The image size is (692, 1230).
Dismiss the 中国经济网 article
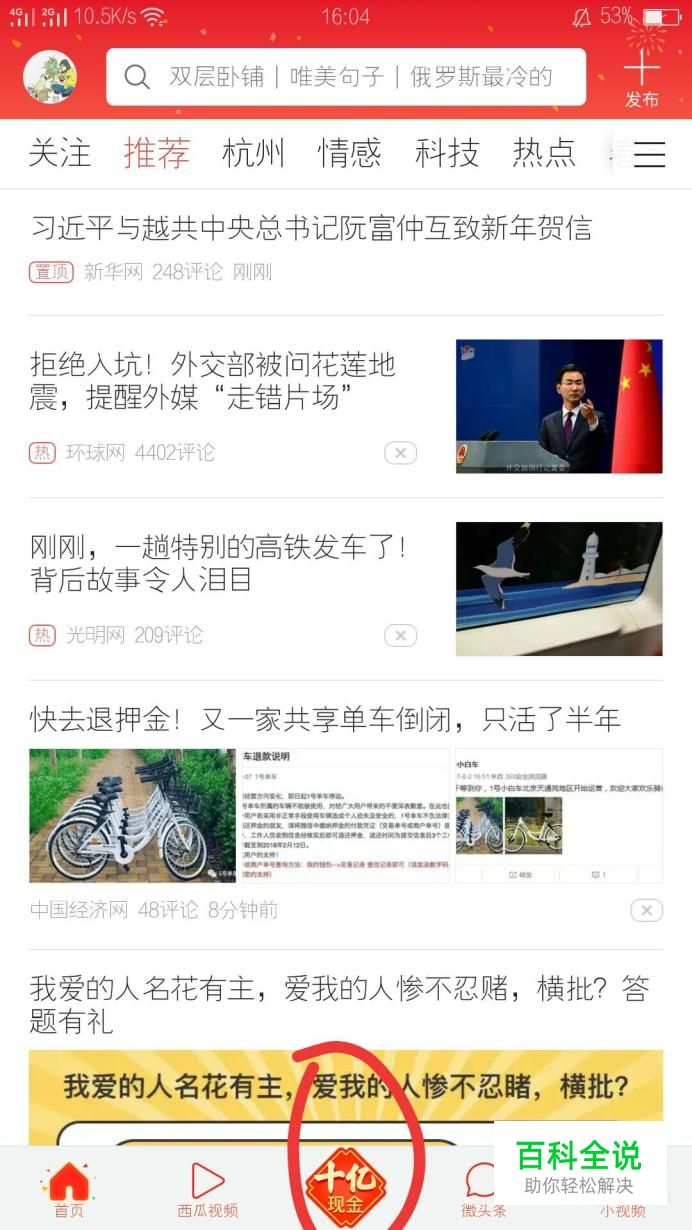pos(646,910)
